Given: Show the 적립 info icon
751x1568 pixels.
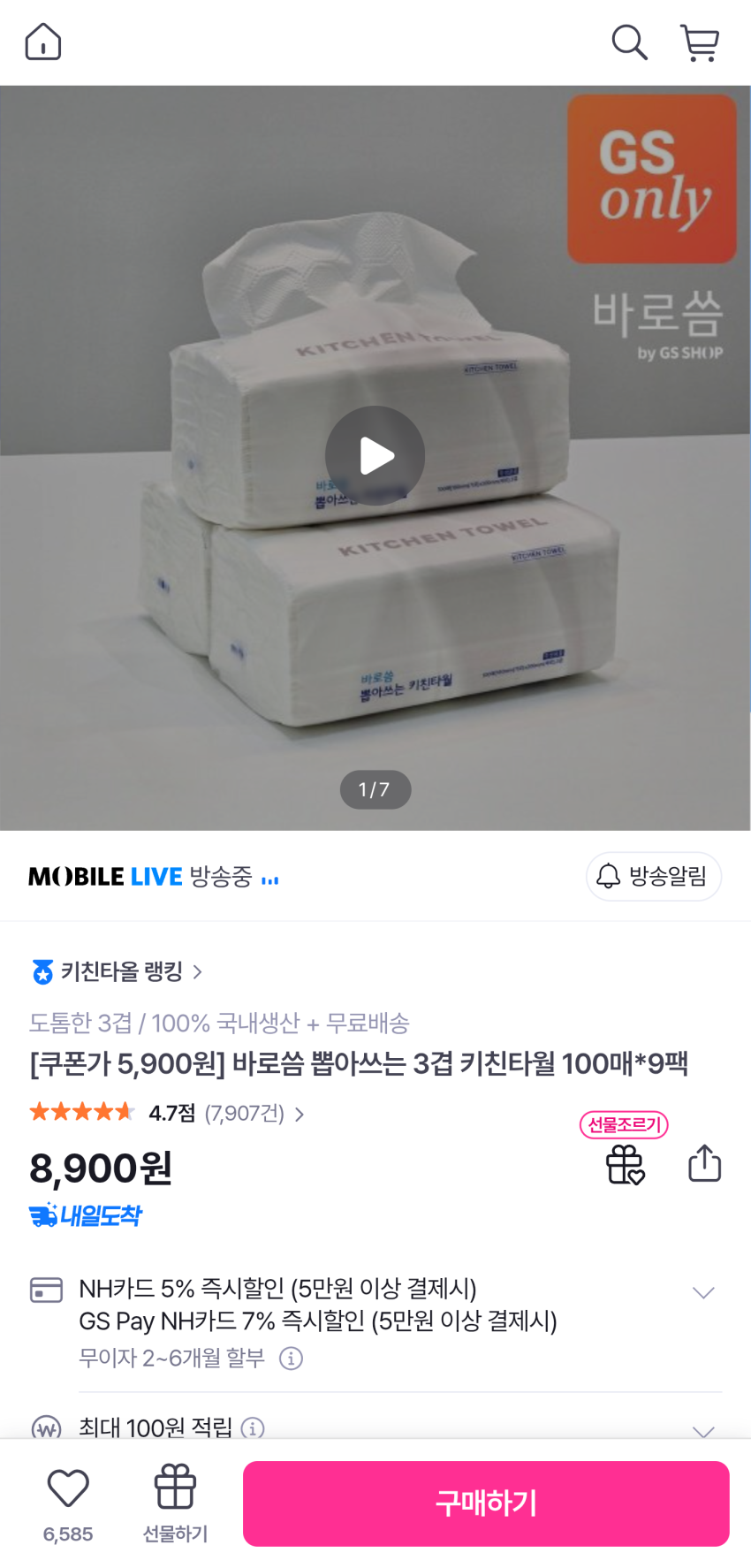Looking at the screenshot, I should (253, 1427).
